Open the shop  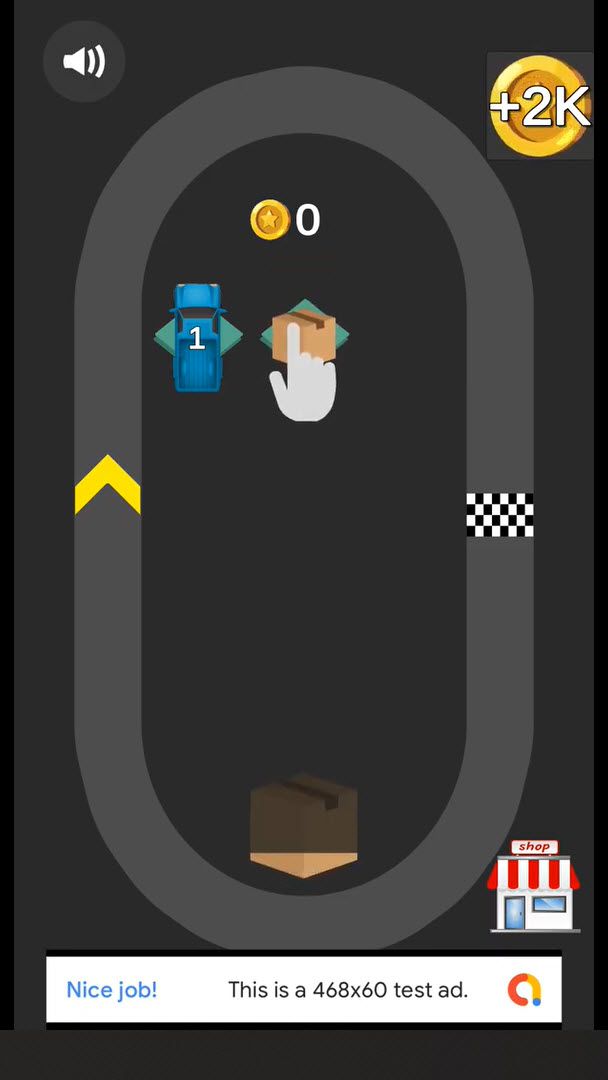point(533,887)
